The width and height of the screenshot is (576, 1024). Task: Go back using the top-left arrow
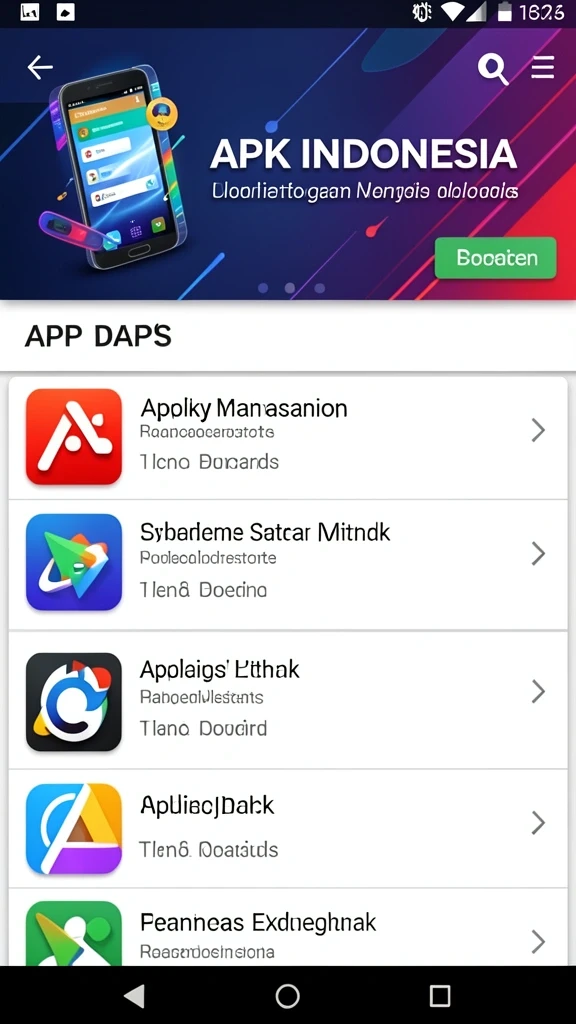point(40,67)
